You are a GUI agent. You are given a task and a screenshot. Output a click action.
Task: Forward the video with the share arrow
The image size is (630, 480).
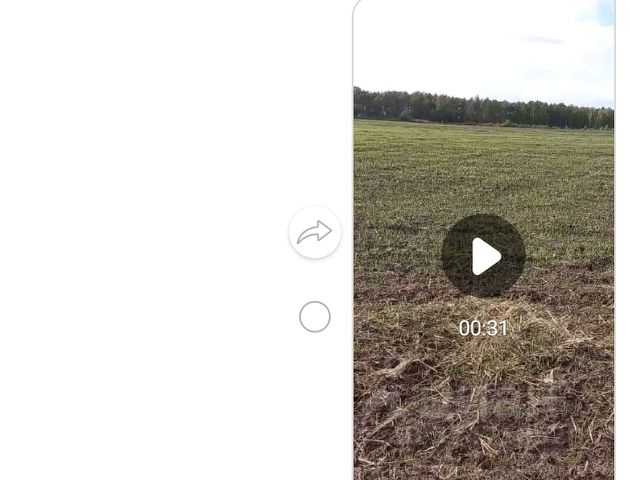tap(315, 232)
